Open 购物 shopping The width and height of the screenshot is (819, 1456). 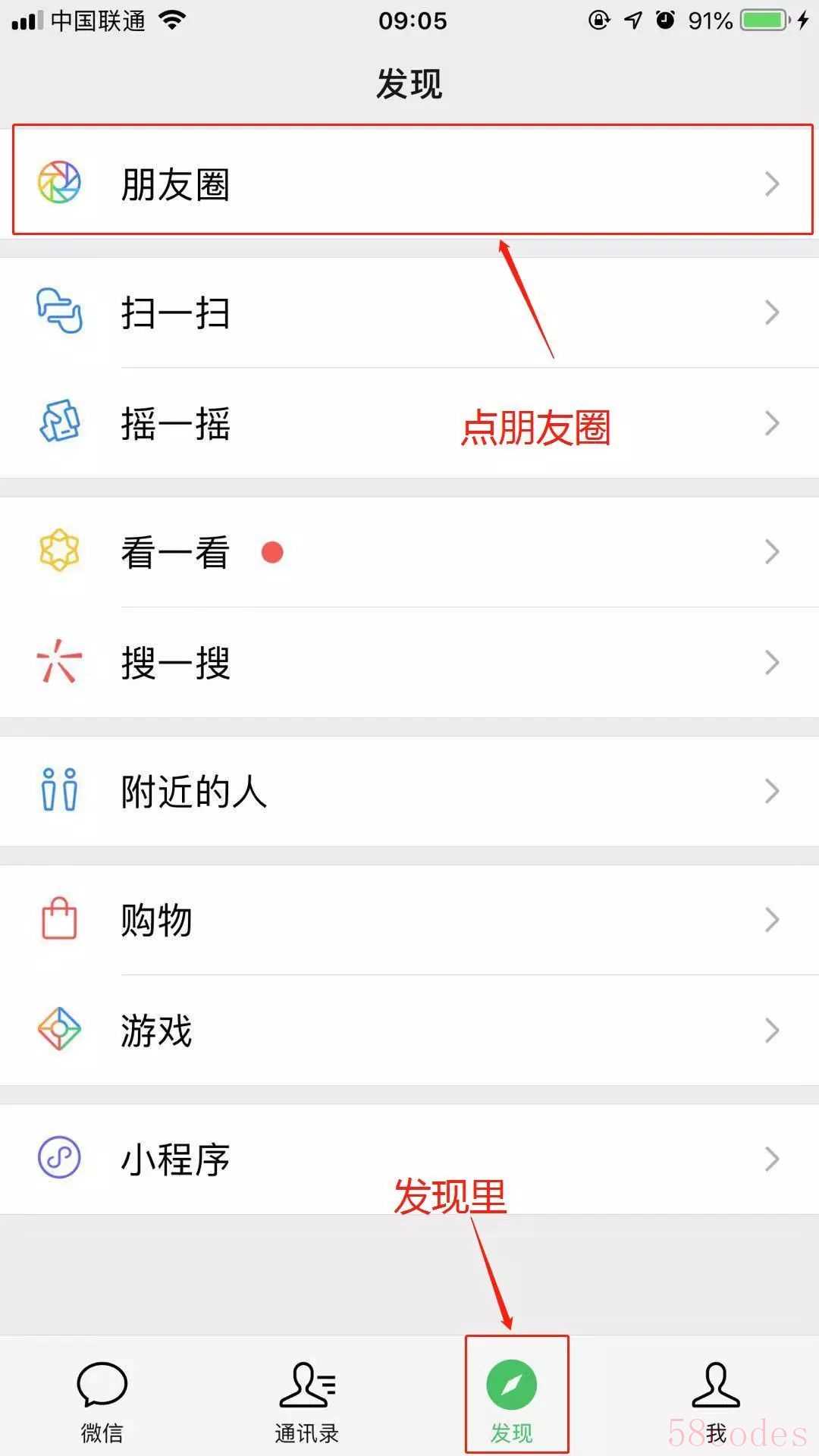409,920
